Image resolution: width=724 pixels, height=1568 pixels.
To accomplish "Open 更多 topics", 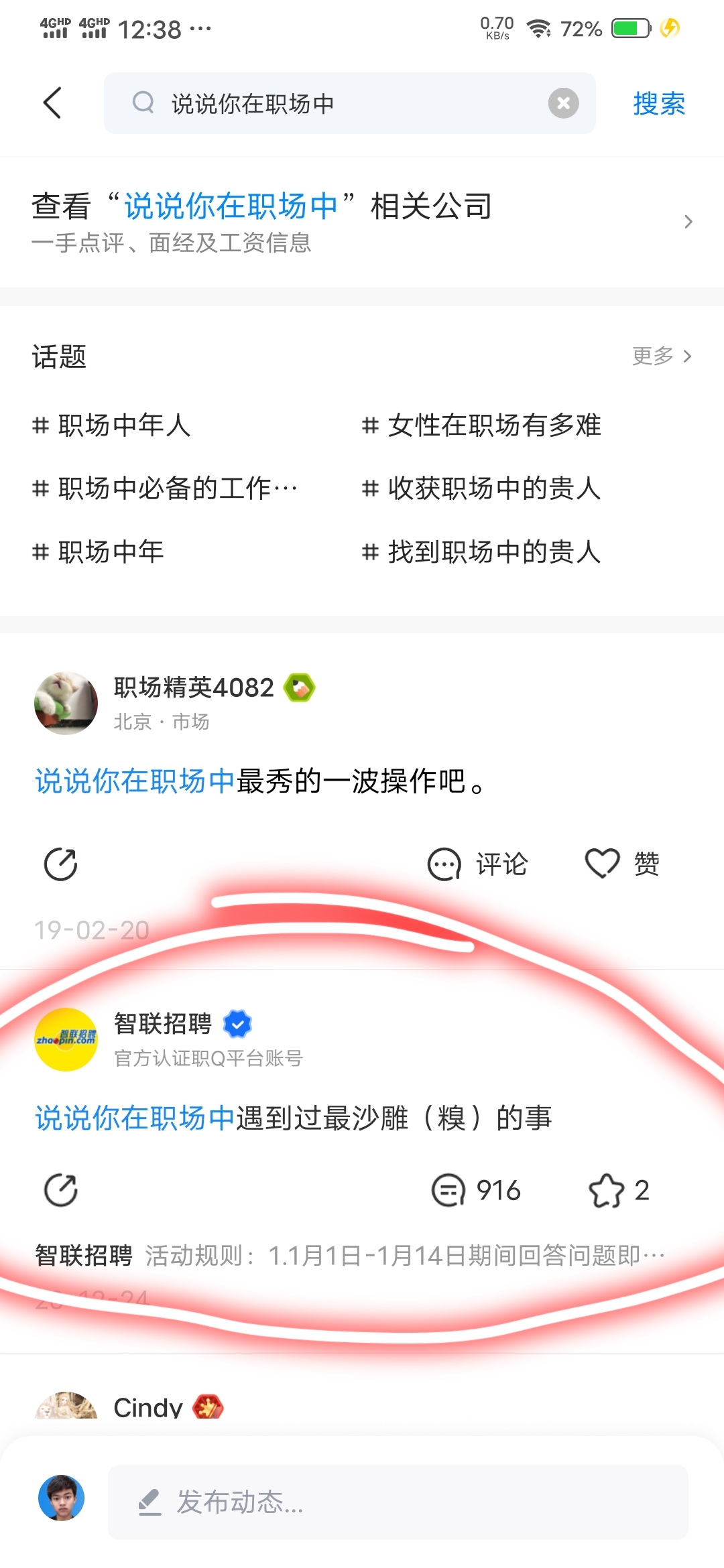I will pos(661,356).
